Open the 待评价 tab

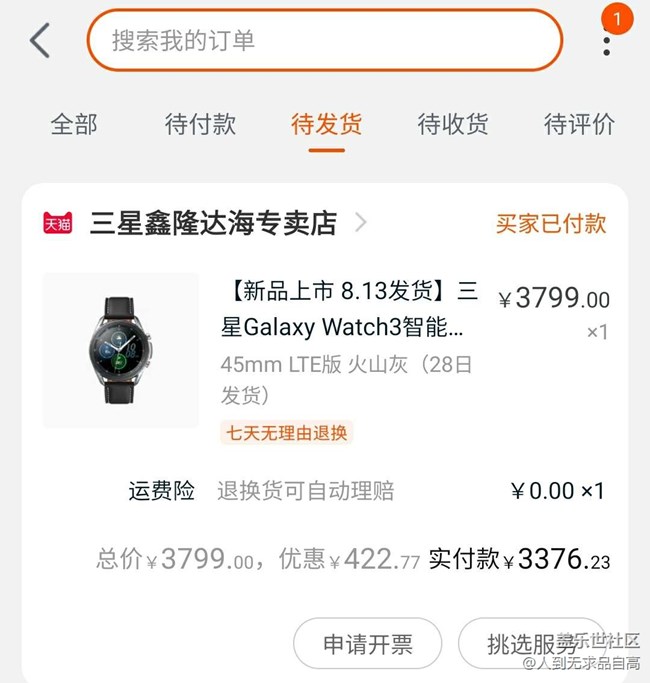click(x=579, y=125)
